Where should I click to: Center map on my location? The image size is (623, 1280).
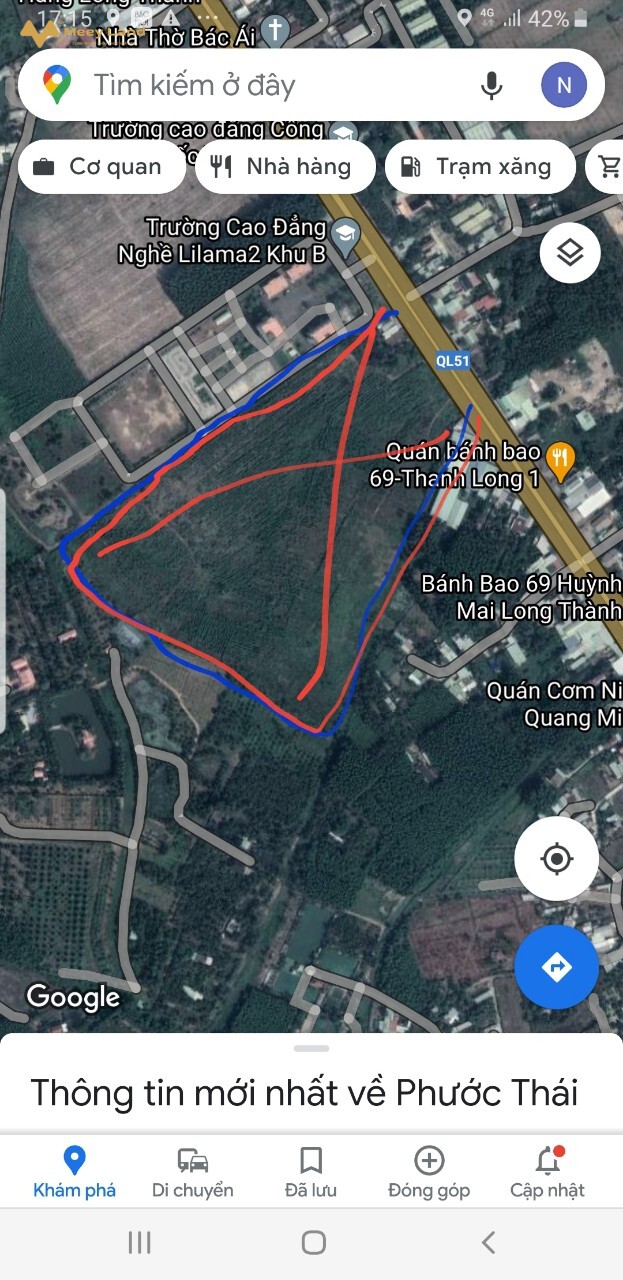pyautogui.click(x=557, y=859)
